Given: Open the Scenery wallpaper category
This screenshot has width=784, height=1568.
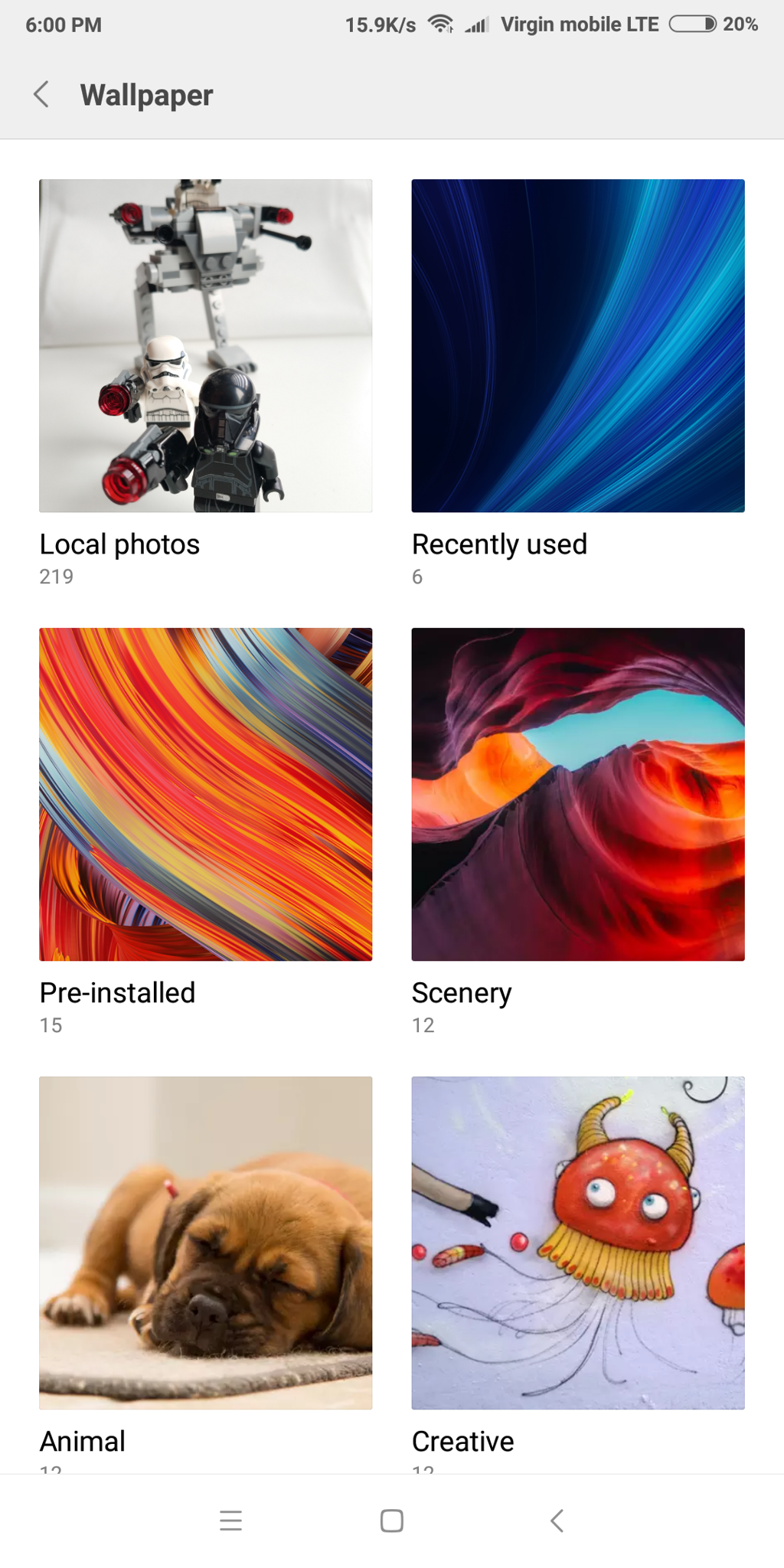Looking at the screenshot, I should coord(577,794).
